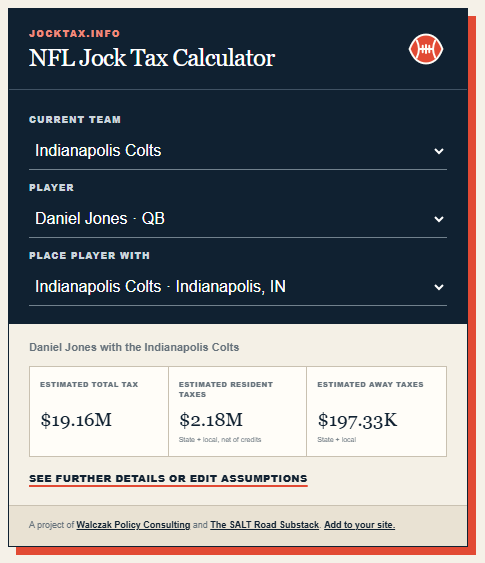The height and width of the screenshot is (563, 485).
Task: Open the Walczak Policy Consulting link
Action: (133, 525)
